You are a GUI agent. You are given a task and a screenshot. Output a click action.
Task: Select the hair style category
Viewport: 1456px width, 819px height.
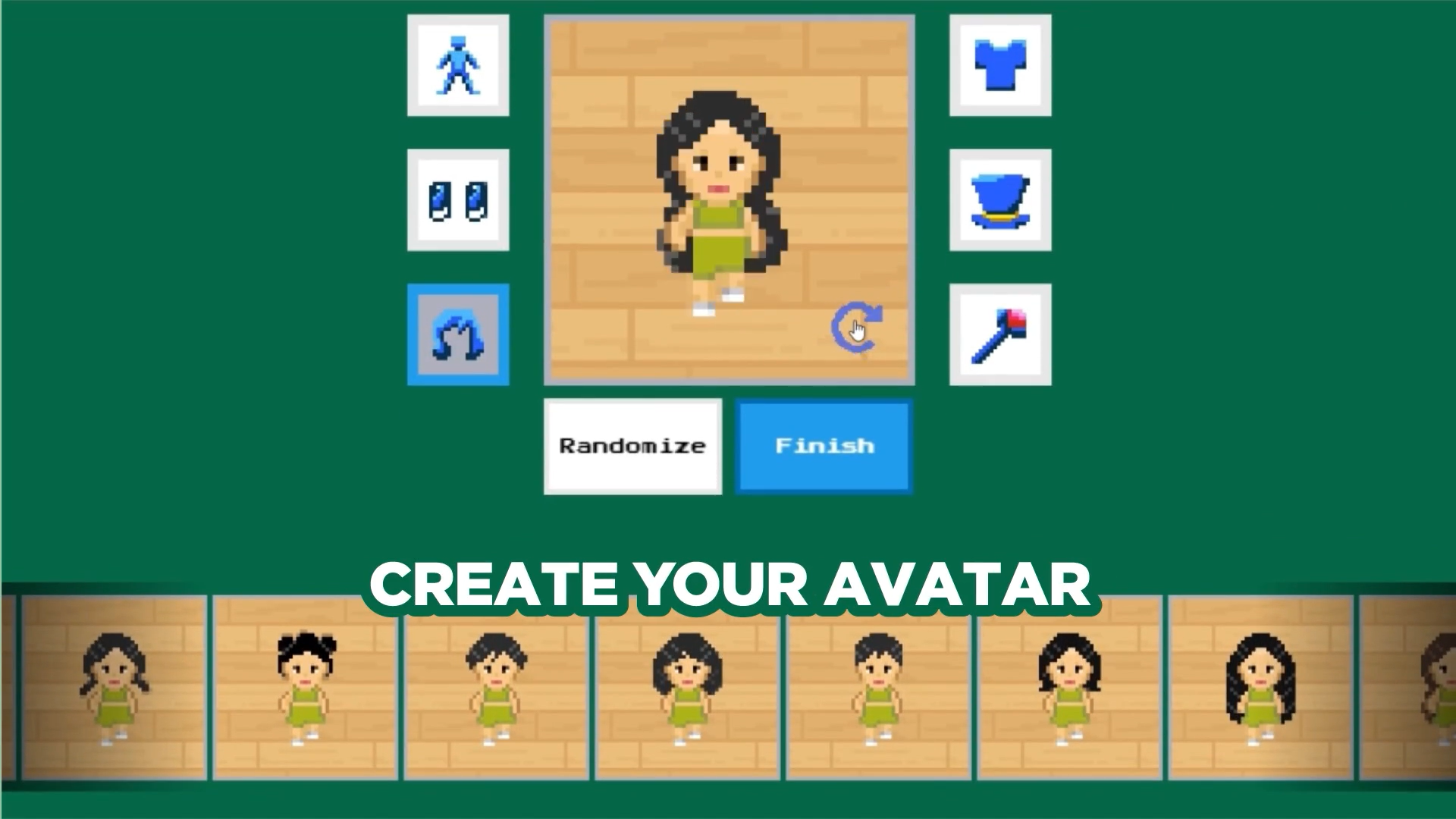tap(458, 334)
